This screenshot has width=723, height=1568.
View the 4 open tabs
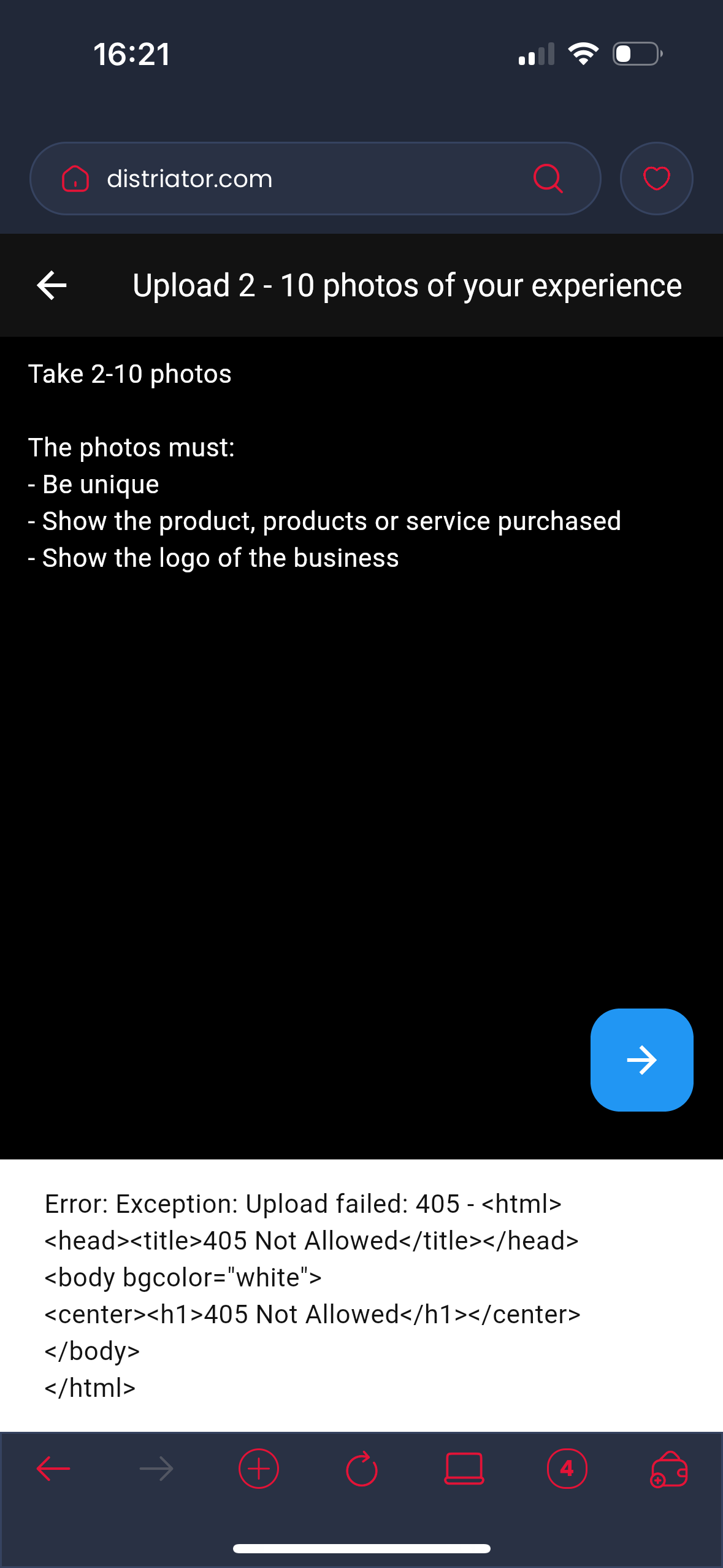click(x=567, y=1469)
